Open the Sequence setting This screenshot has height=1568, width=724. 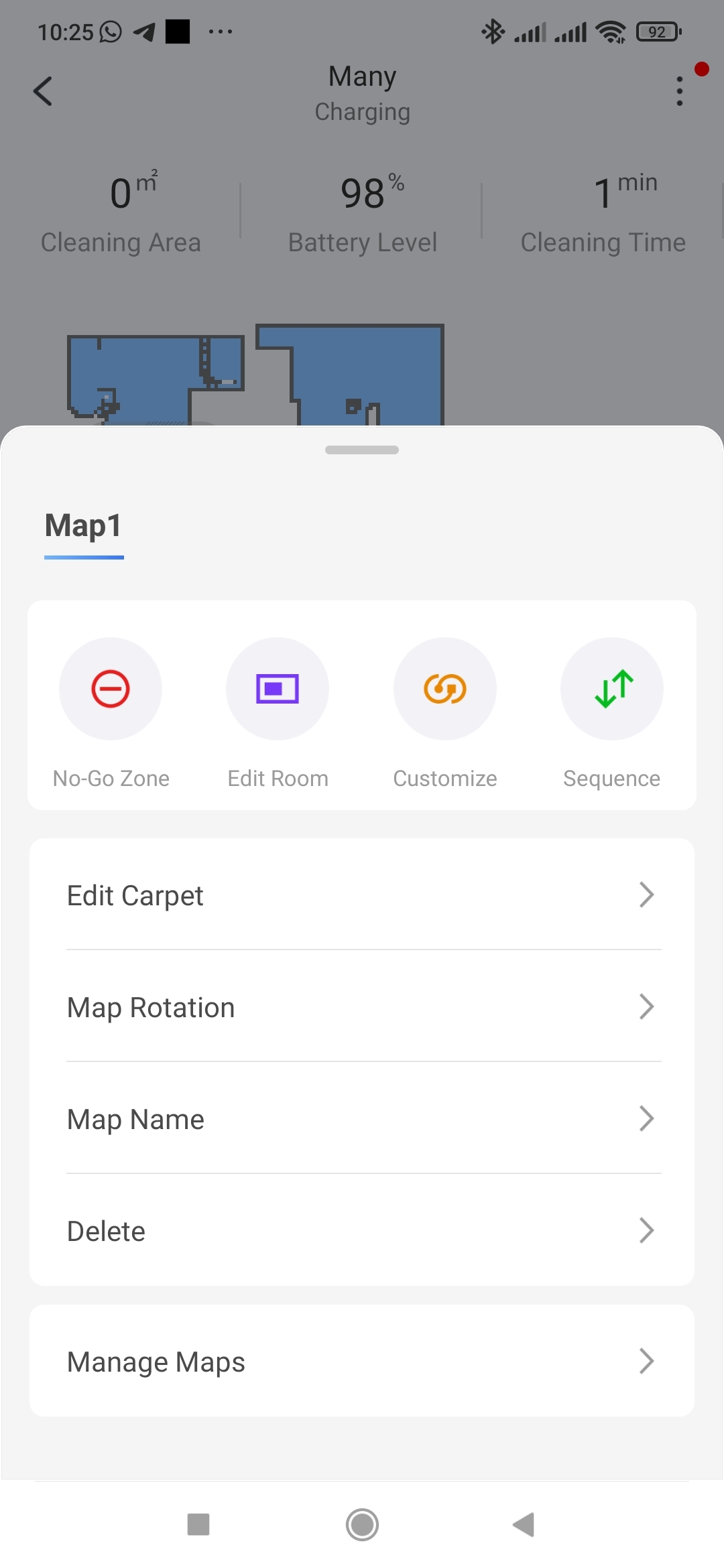click(611, 690)
